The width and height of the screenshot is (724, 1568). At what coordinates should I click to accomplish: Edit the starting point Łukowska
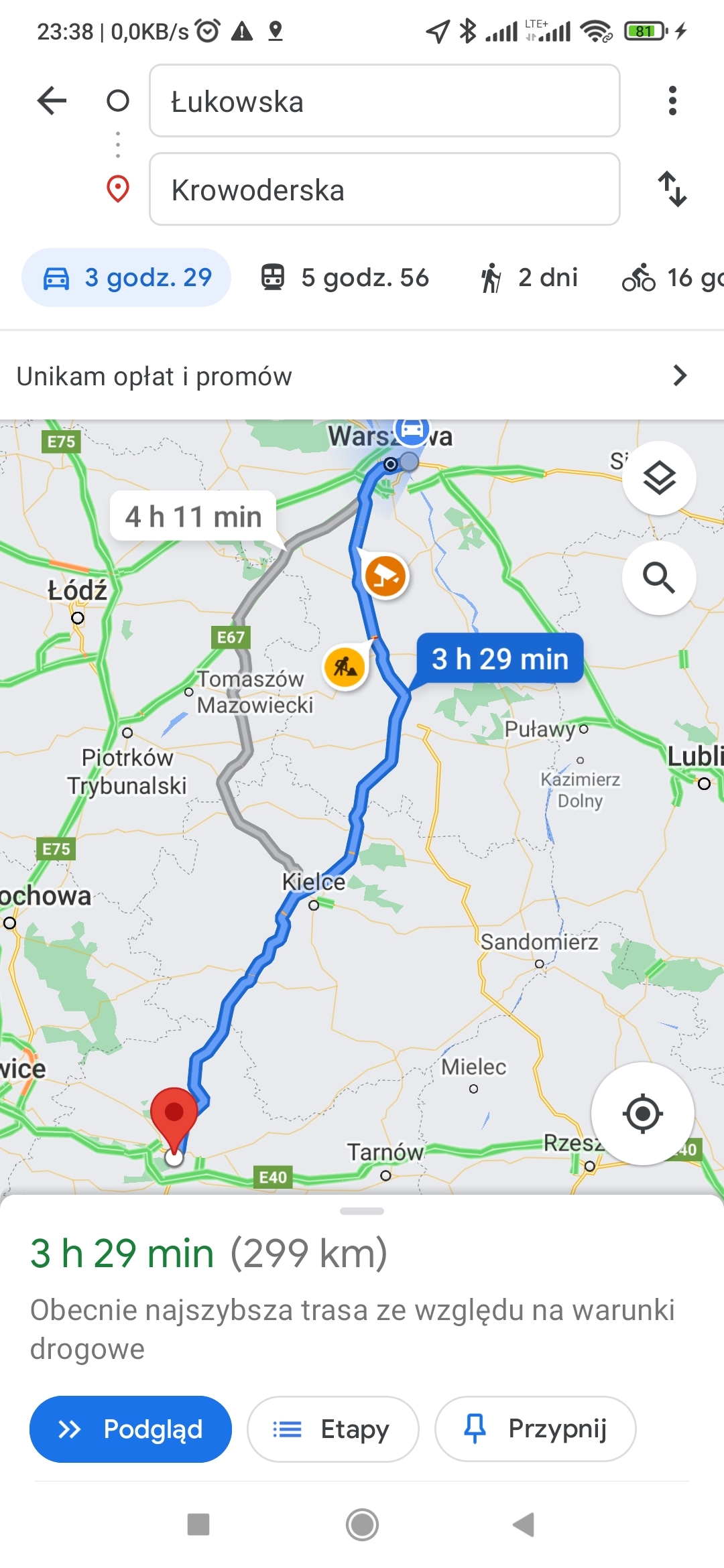(x=384, y=101)
